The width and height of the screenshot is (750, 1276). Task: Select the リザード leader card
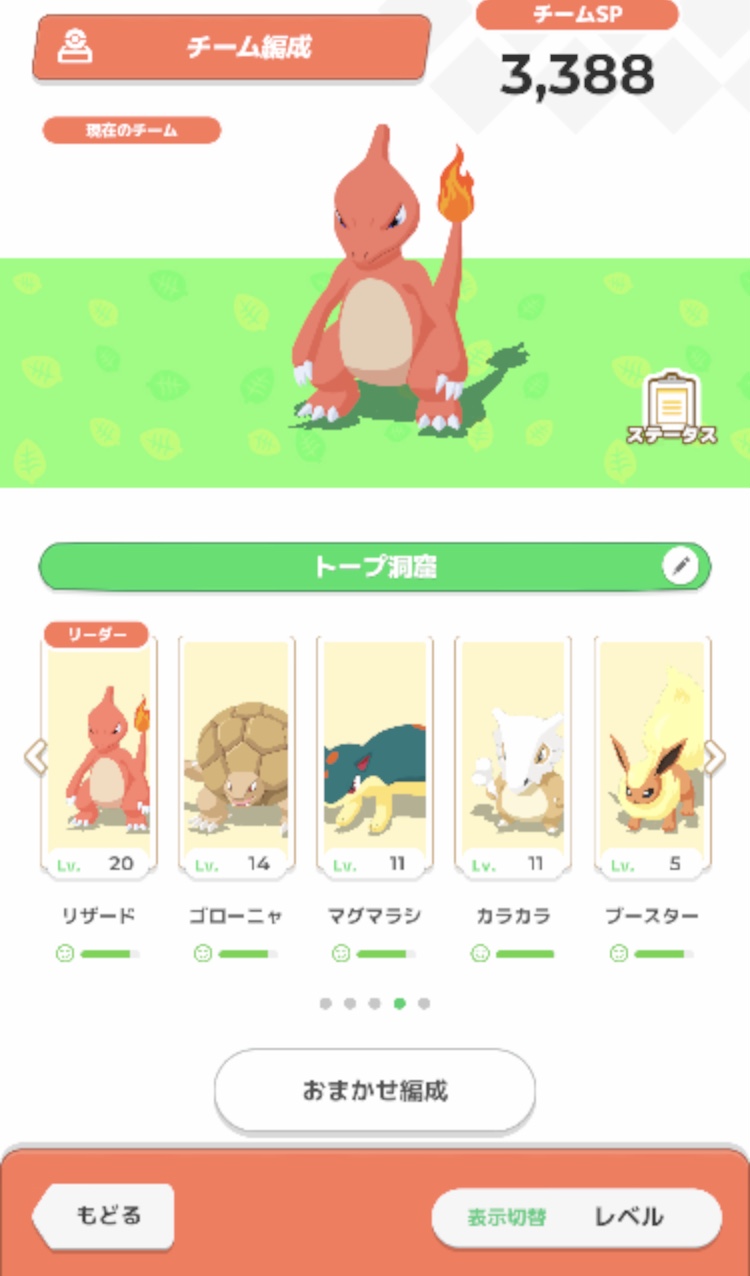tap(99, 757)
